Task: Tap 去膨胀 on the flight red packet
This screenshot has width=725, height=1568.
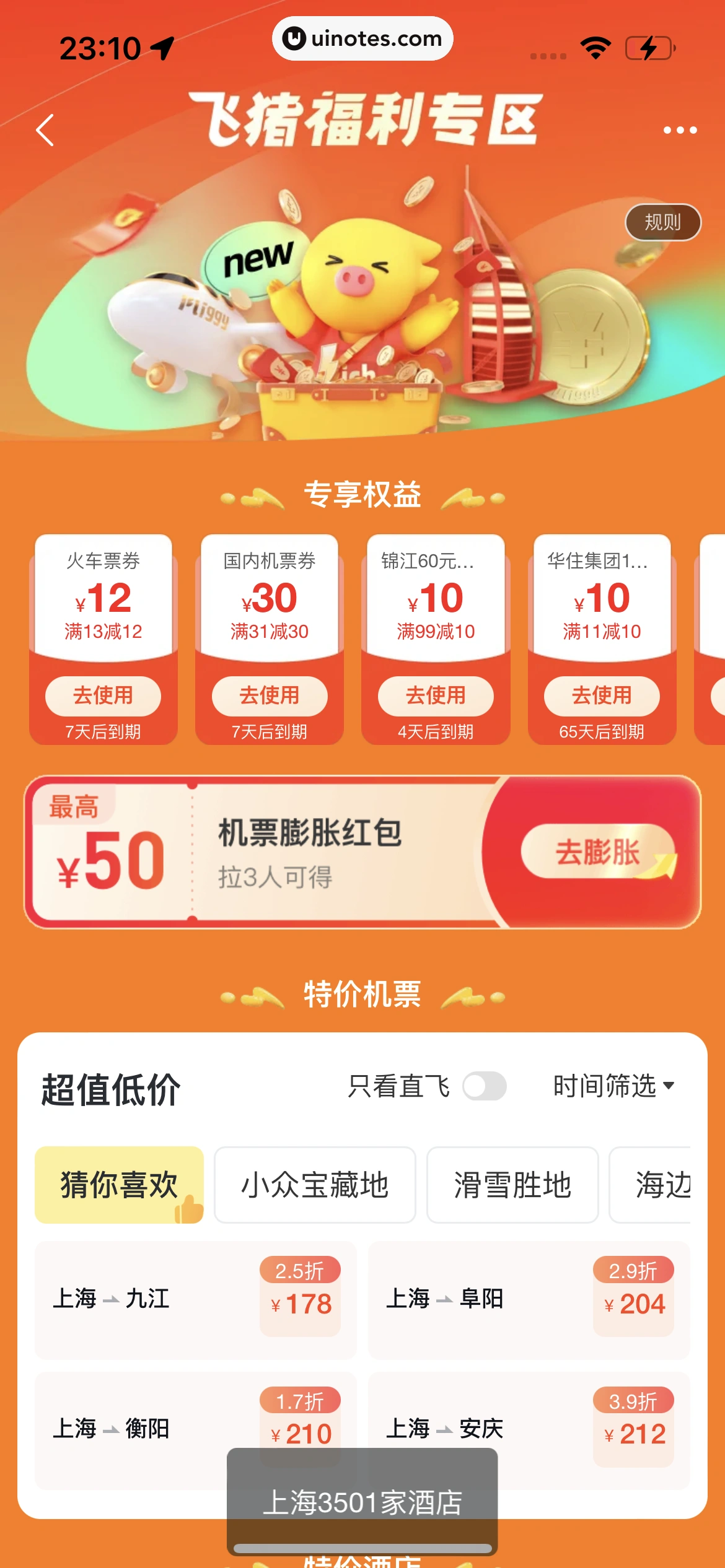Action: [597, 852]
